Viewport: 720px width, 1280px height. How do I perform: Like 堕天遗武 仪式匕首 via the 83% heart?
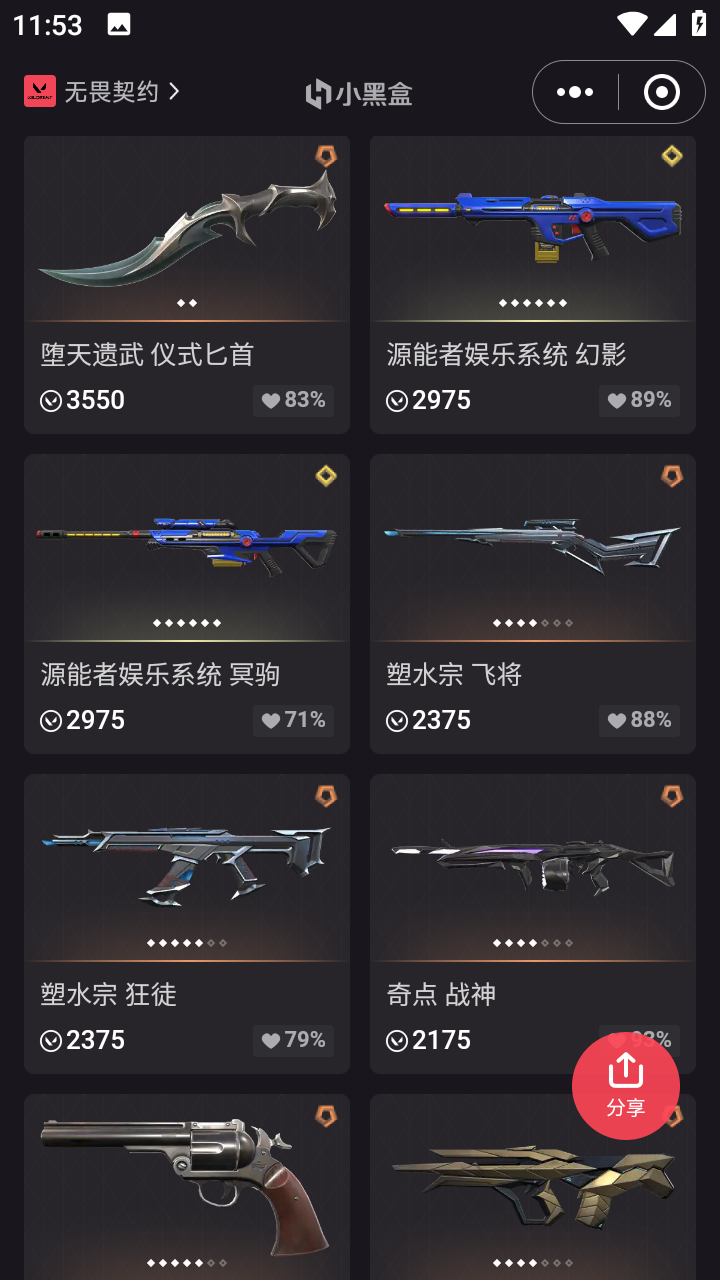(293, 401)
